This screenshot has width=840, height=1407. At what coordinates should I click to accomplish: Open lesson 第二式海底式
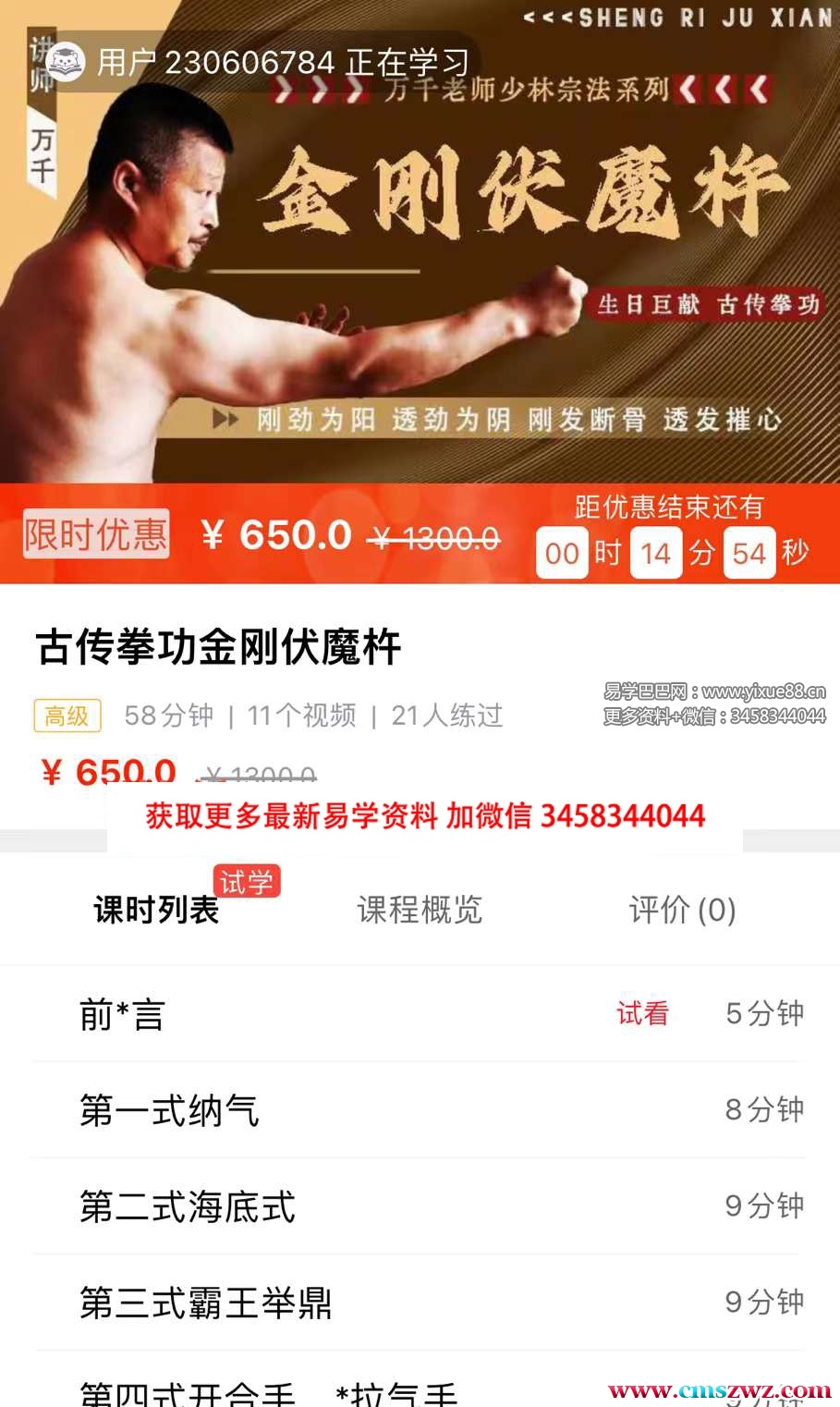tap(188, 1206)
